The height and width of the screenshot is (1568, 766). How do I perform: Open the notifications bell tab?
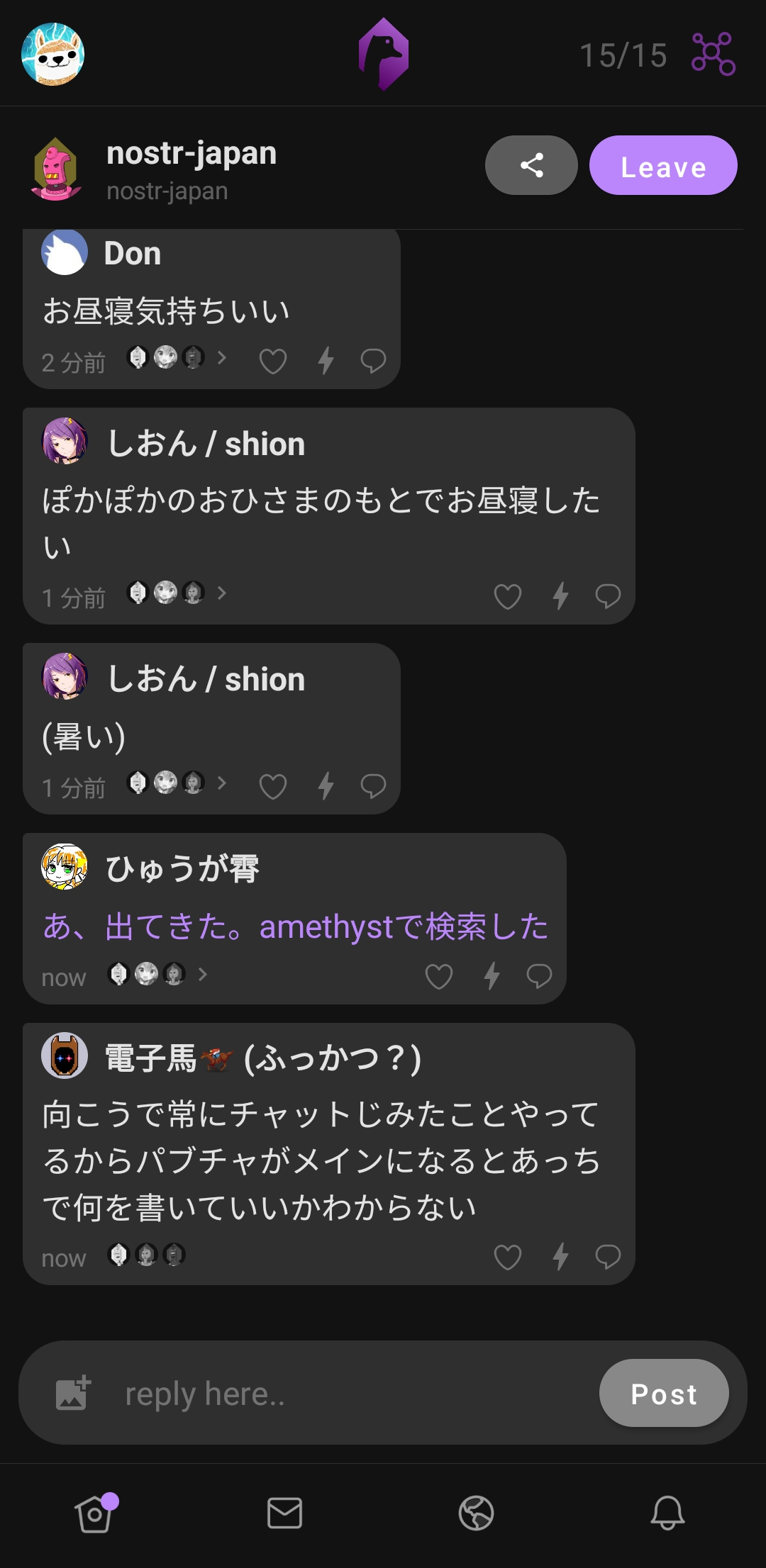[x=667, y=1513]
